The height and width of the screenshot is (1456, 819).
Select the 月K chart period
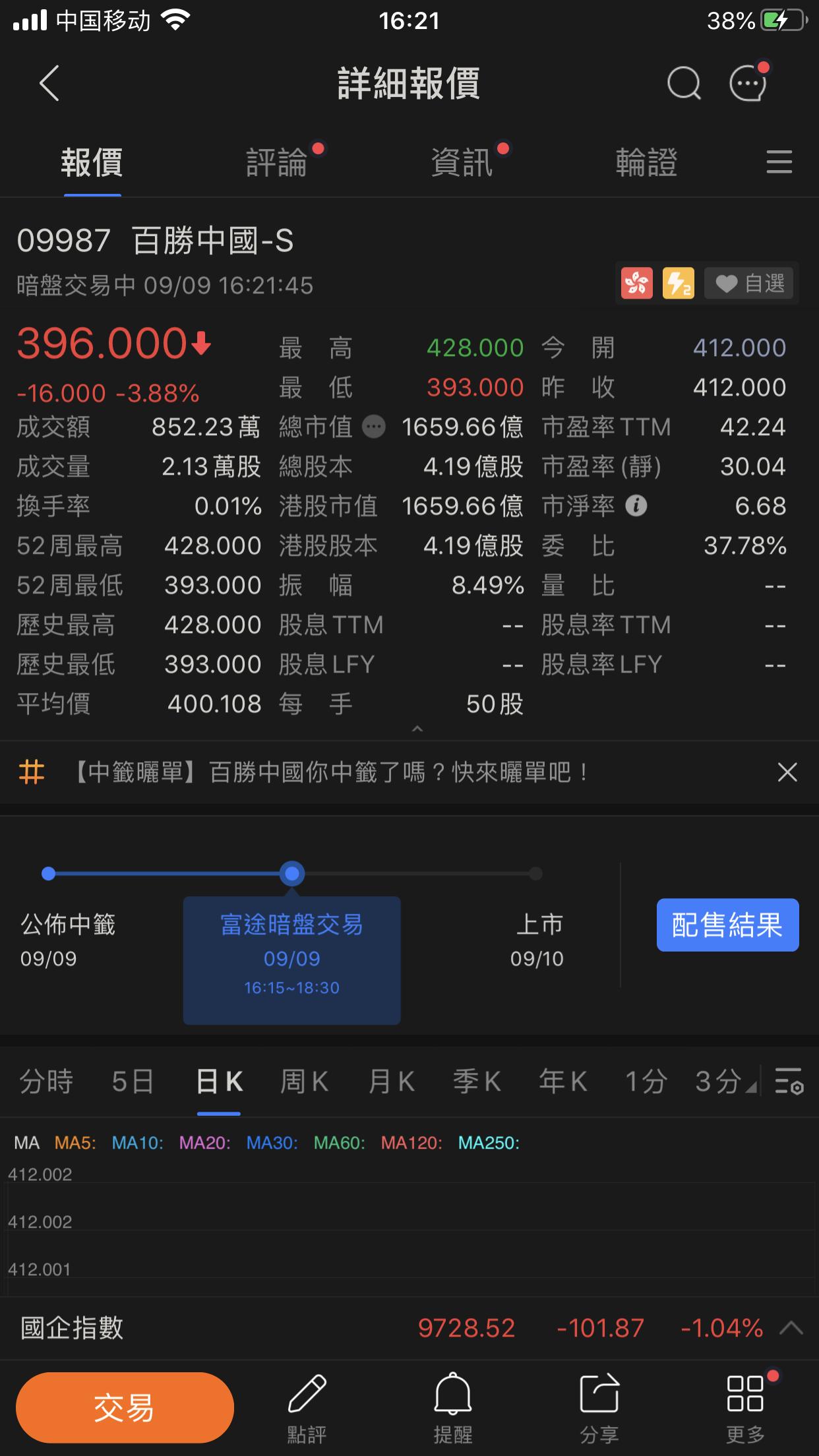point(391,1082)
